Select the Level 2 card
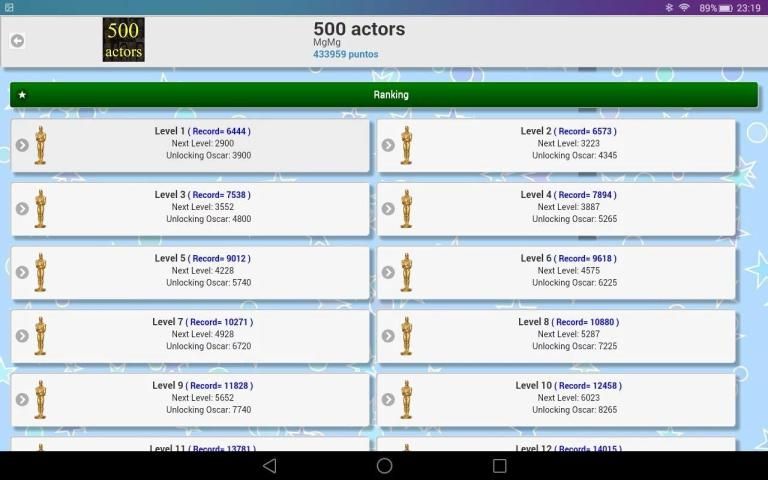The image size is (768, 480). point(556,145)
